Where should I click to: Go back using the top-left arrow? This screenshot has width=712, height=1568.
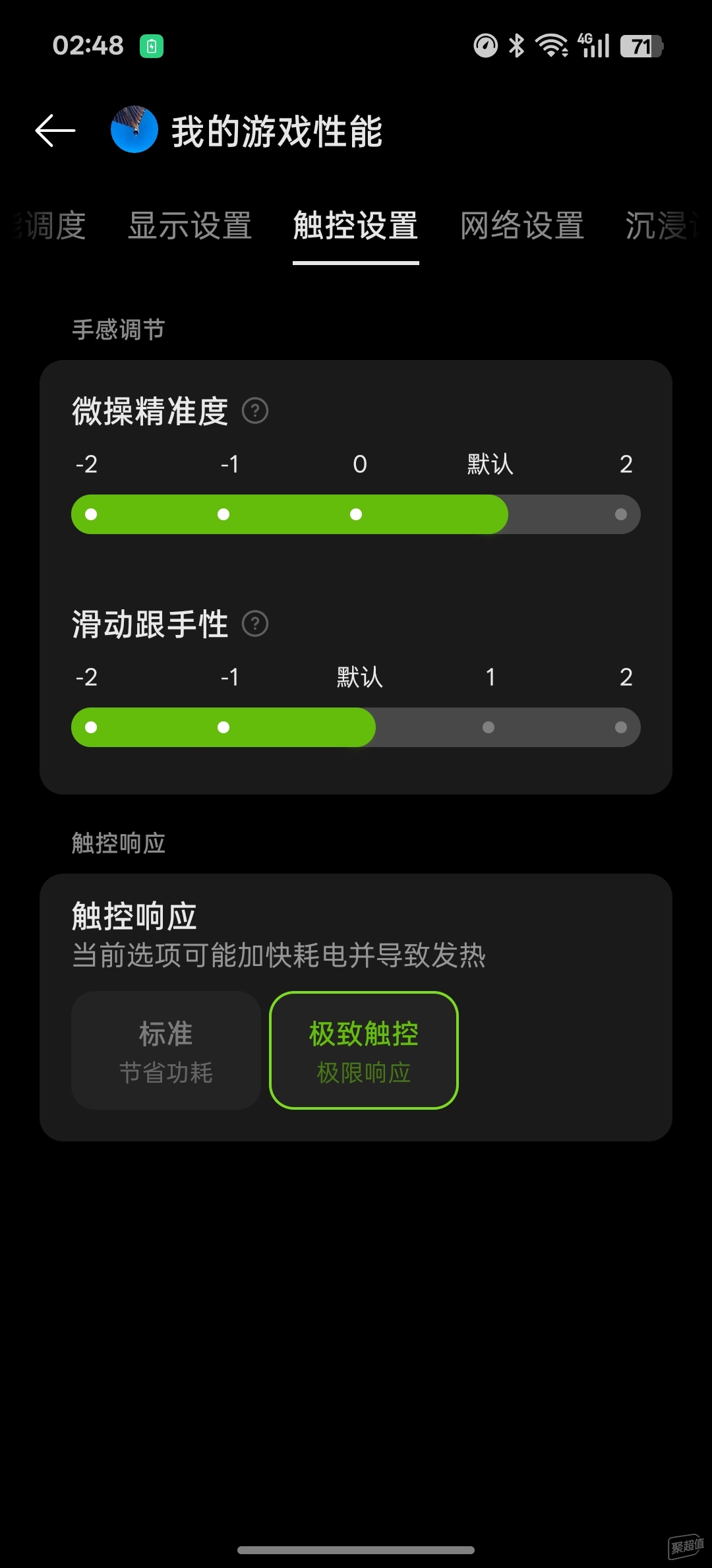[x=55, y=131]
